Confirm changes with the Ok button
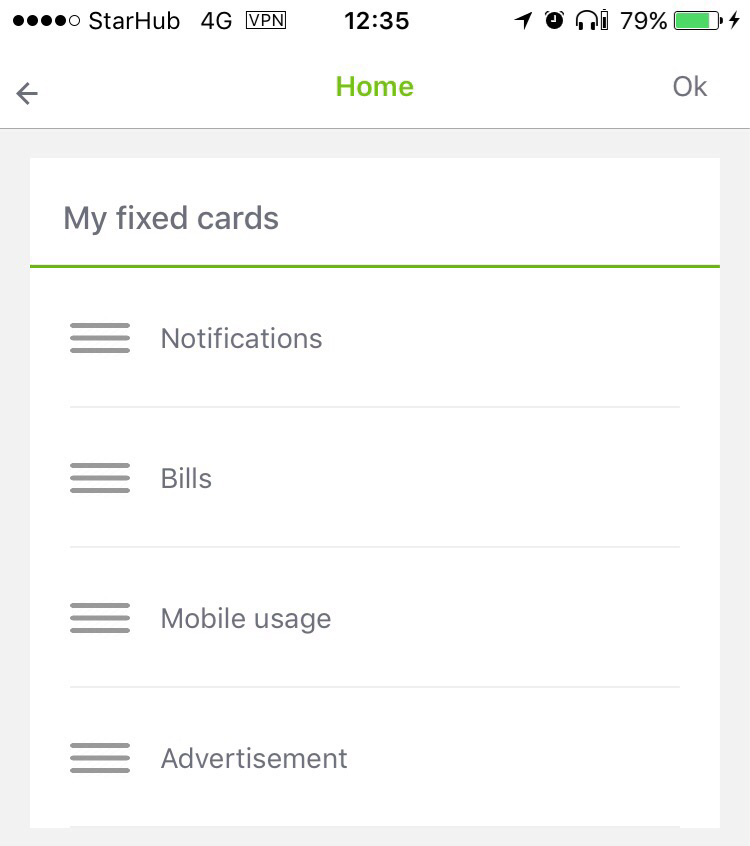Viewport: 750px width, 846px height. click(x=689, y=88)
